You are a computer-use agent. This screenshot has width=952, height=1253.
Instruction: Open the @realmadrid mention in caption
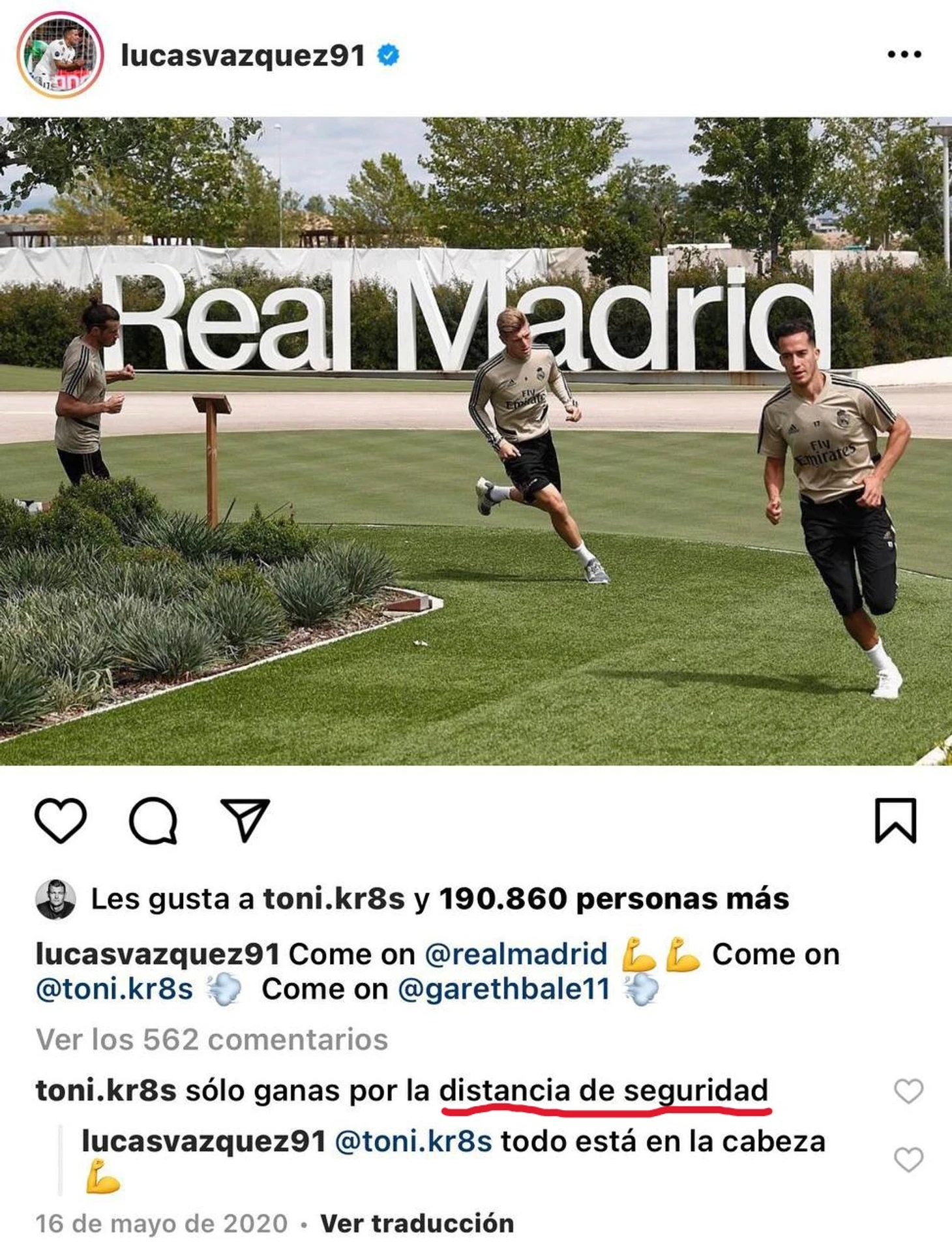516,954
